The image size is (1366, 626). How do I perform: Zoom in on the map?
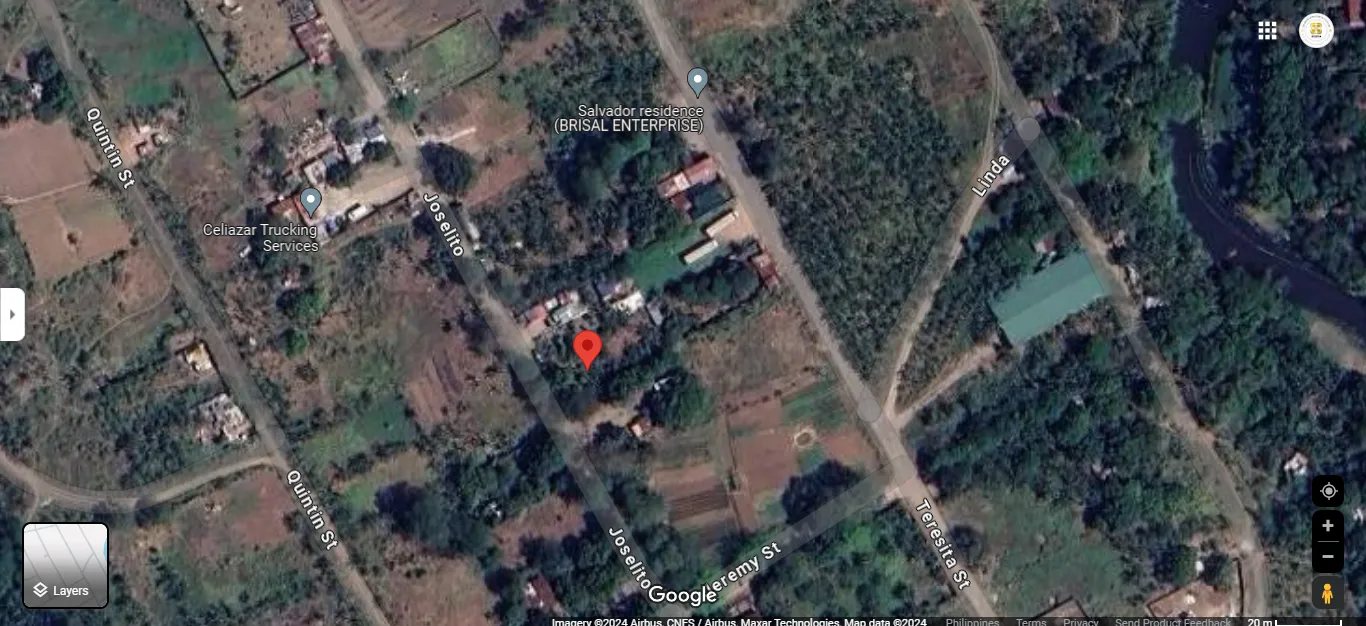[x=1328, y=526]
